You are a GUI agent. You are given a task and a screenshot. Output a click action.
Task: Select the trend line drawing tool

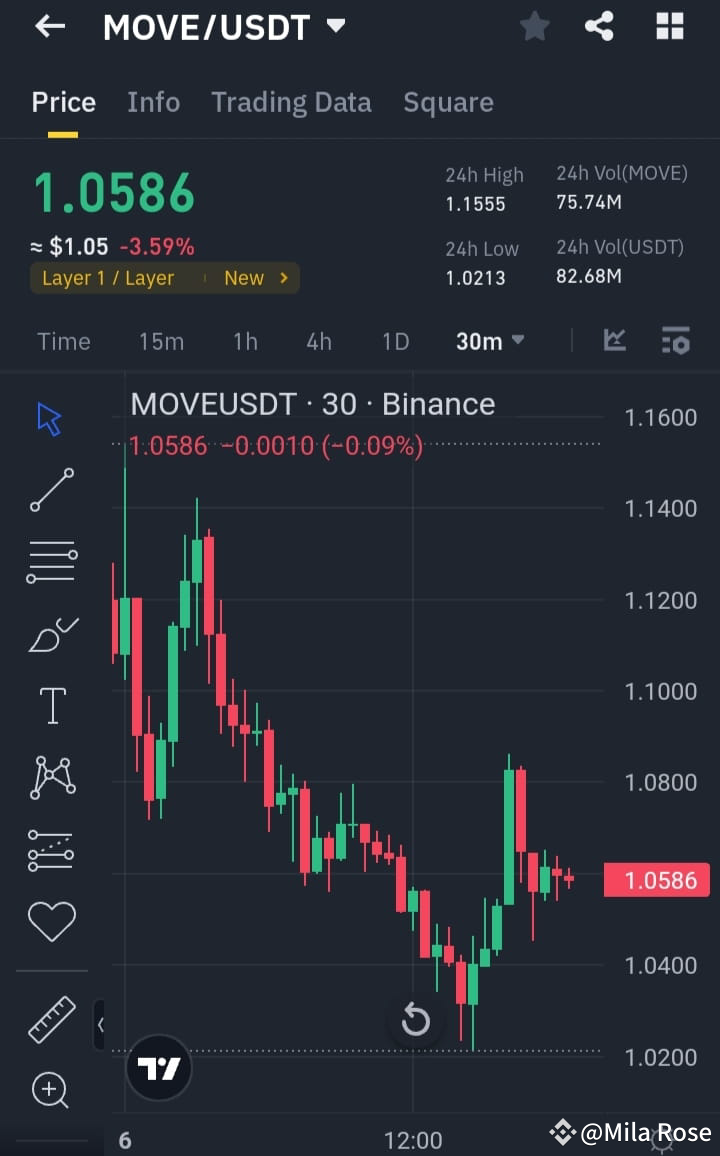click(x=50, y=491)
